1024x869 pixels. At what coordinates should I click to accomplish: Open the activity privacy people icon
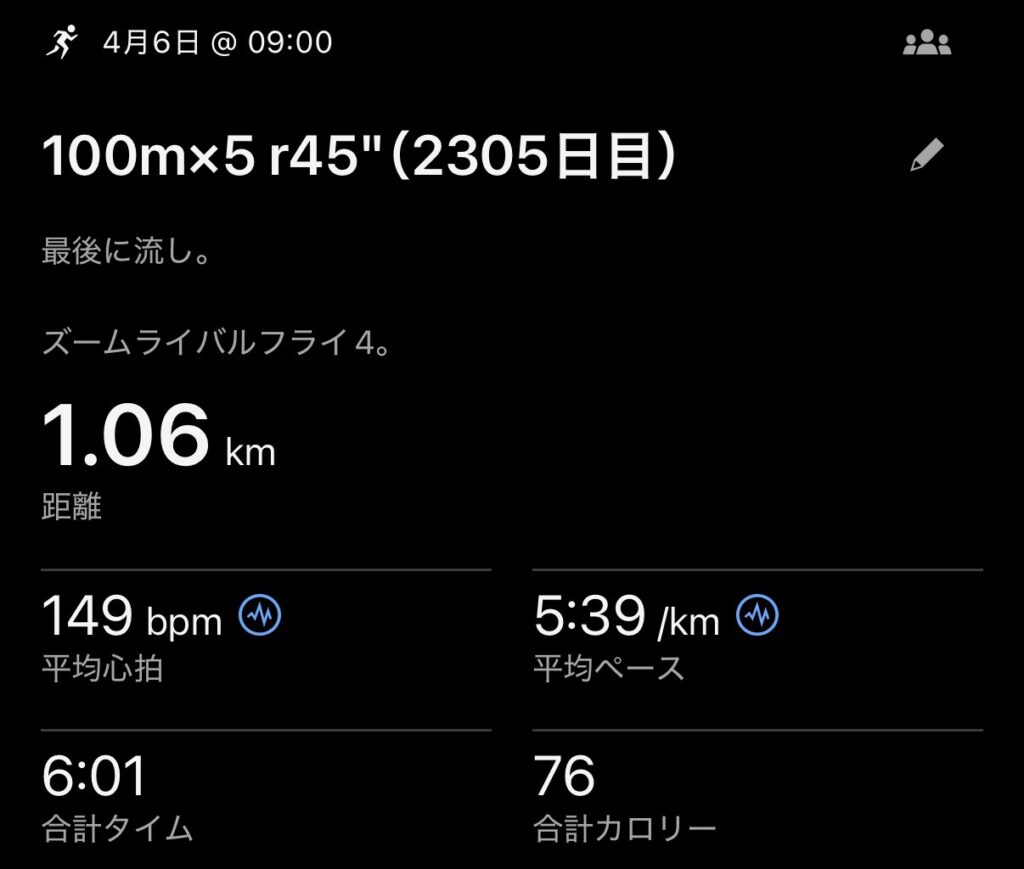click(927, 44)
